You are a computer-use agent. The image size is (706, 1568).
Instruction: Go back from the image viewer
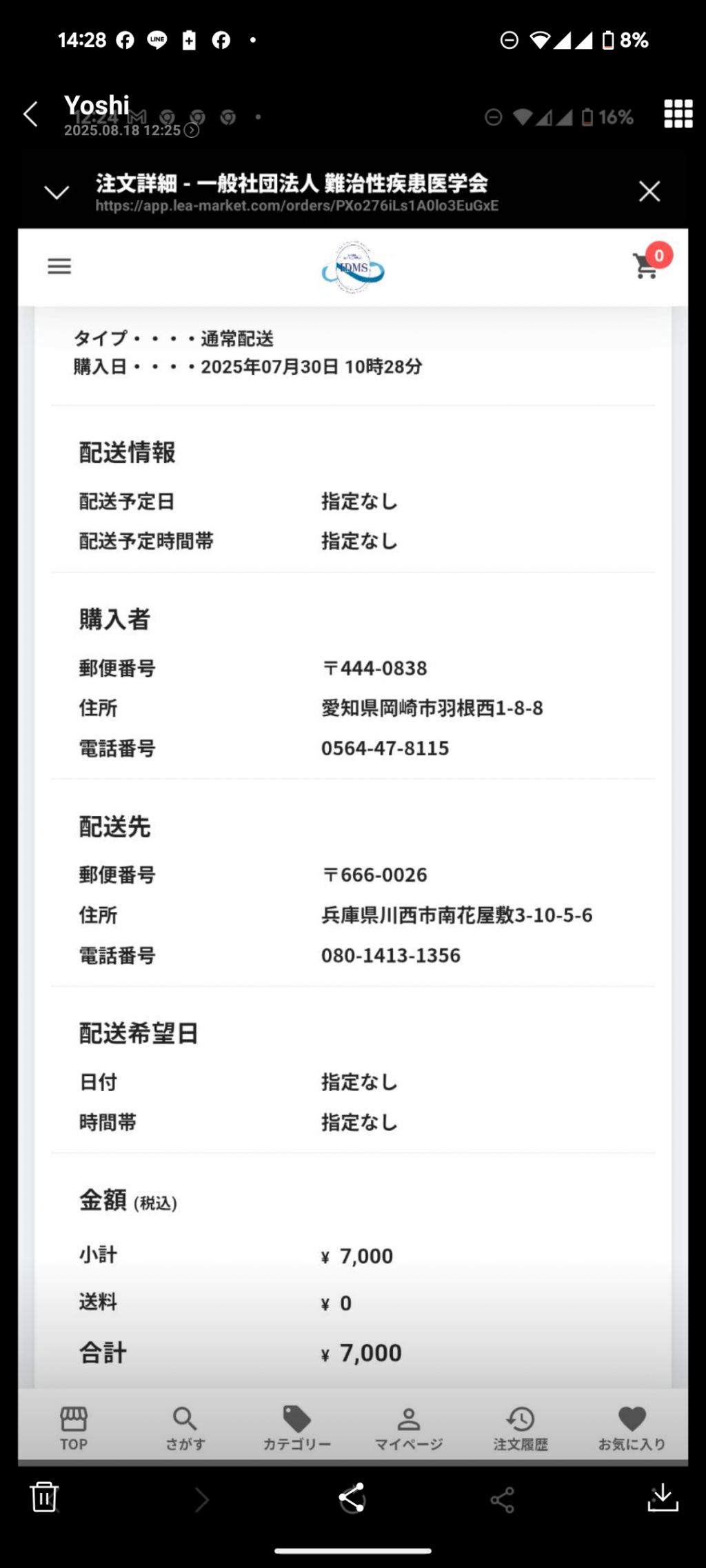[x=30, y=114]
